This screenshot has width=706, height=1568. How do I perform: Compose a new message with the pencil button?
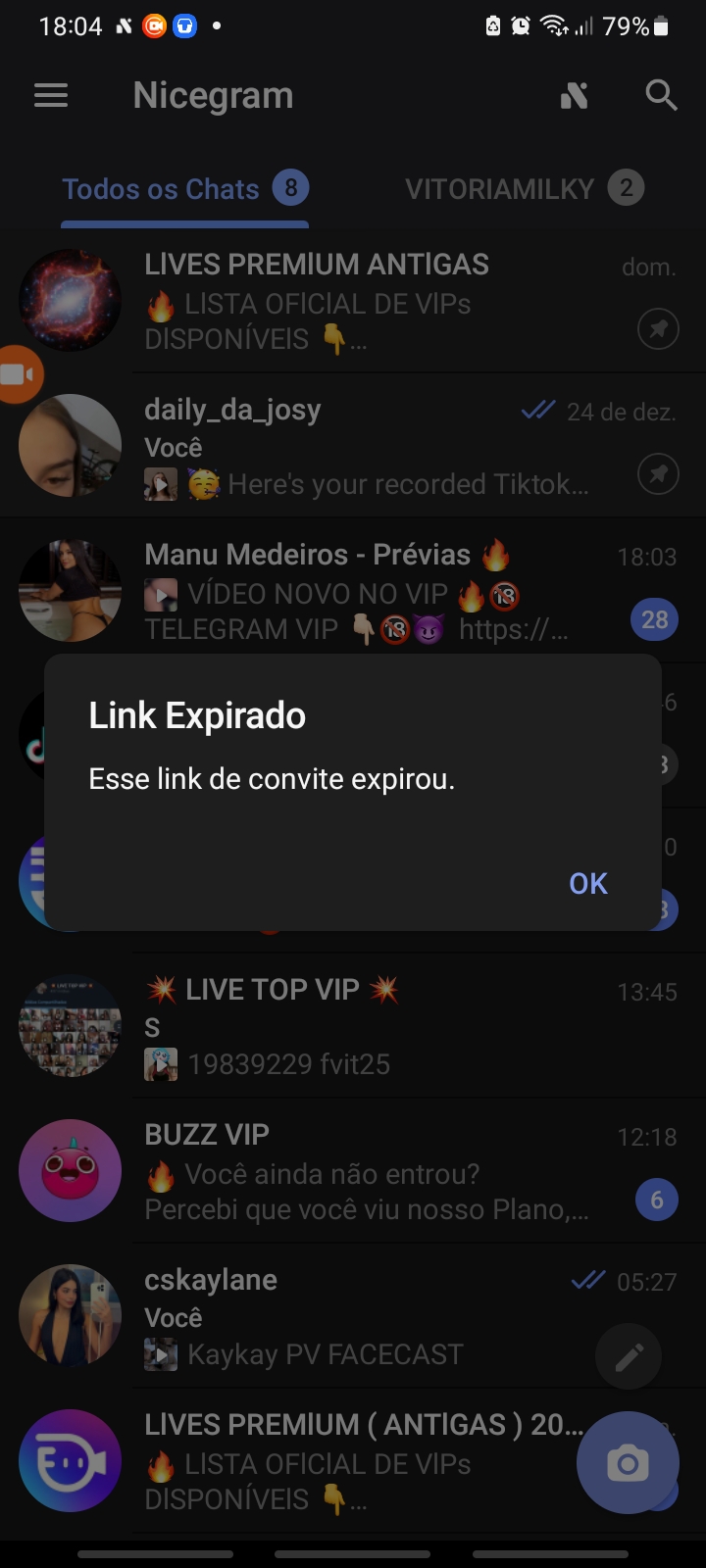click(629, 1356)
